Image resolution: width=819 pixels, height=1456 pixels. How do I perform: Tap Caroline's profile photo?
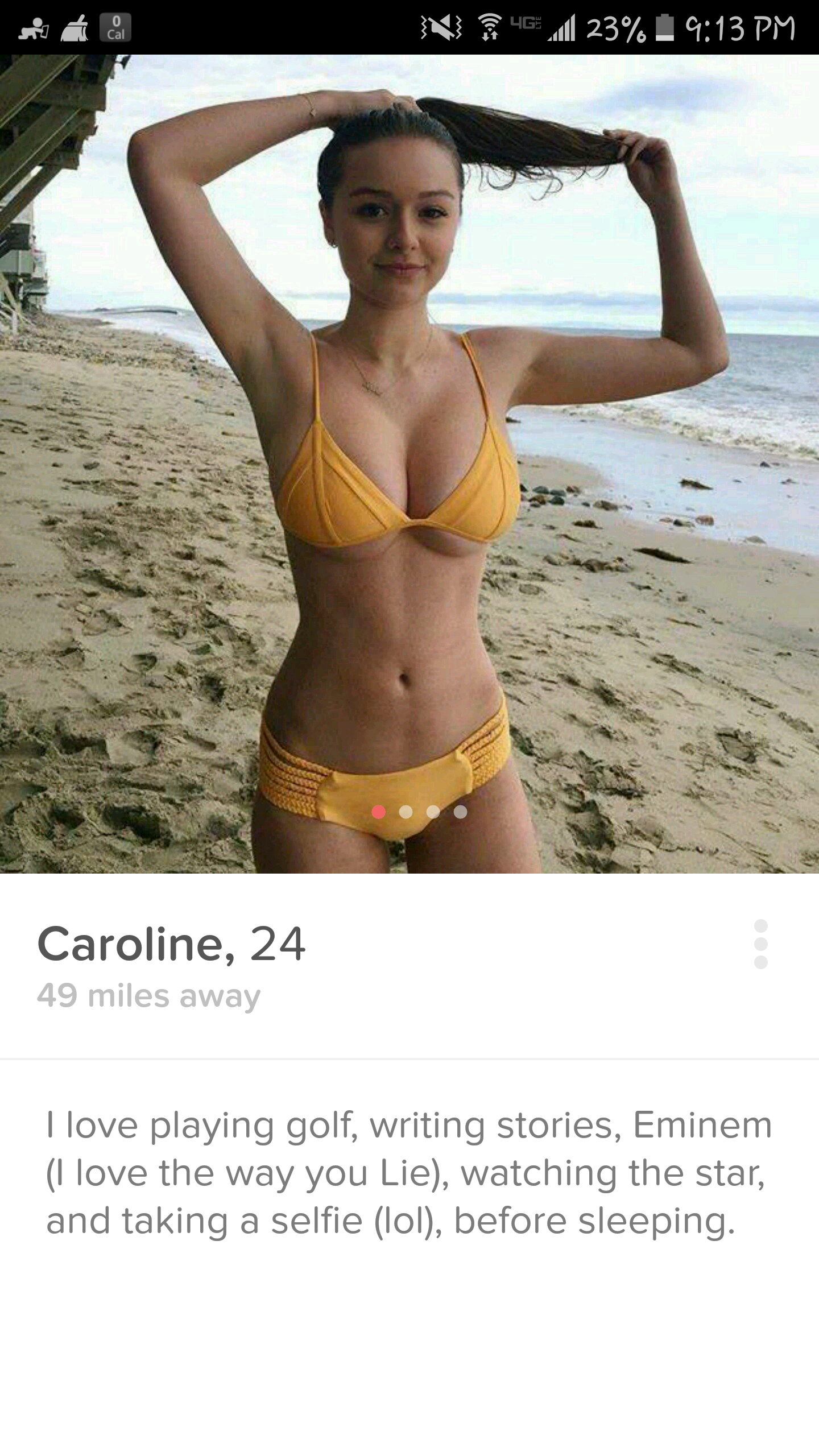click(409, 464)
